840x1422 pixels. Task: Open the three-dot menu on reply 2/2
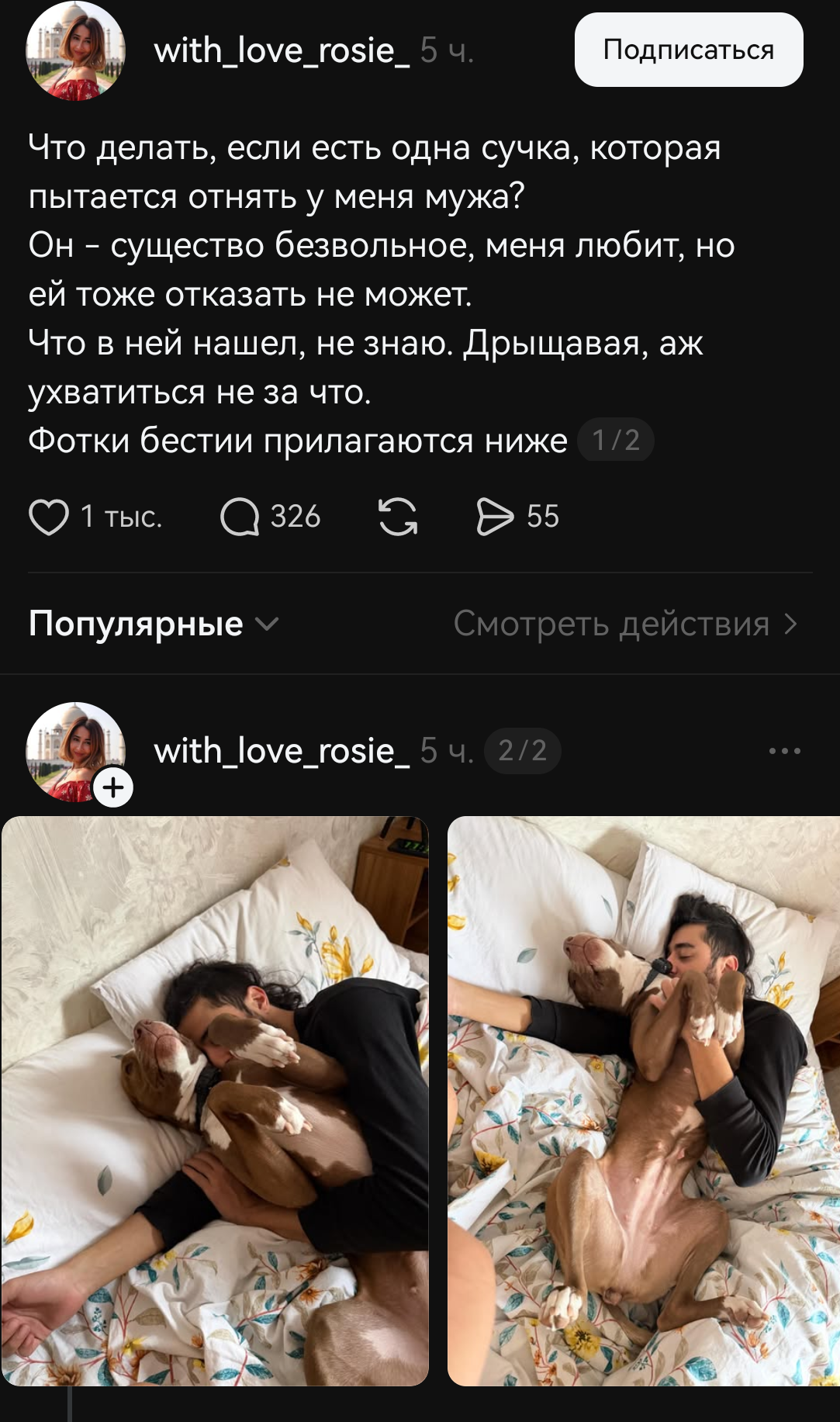click(784, 751)
